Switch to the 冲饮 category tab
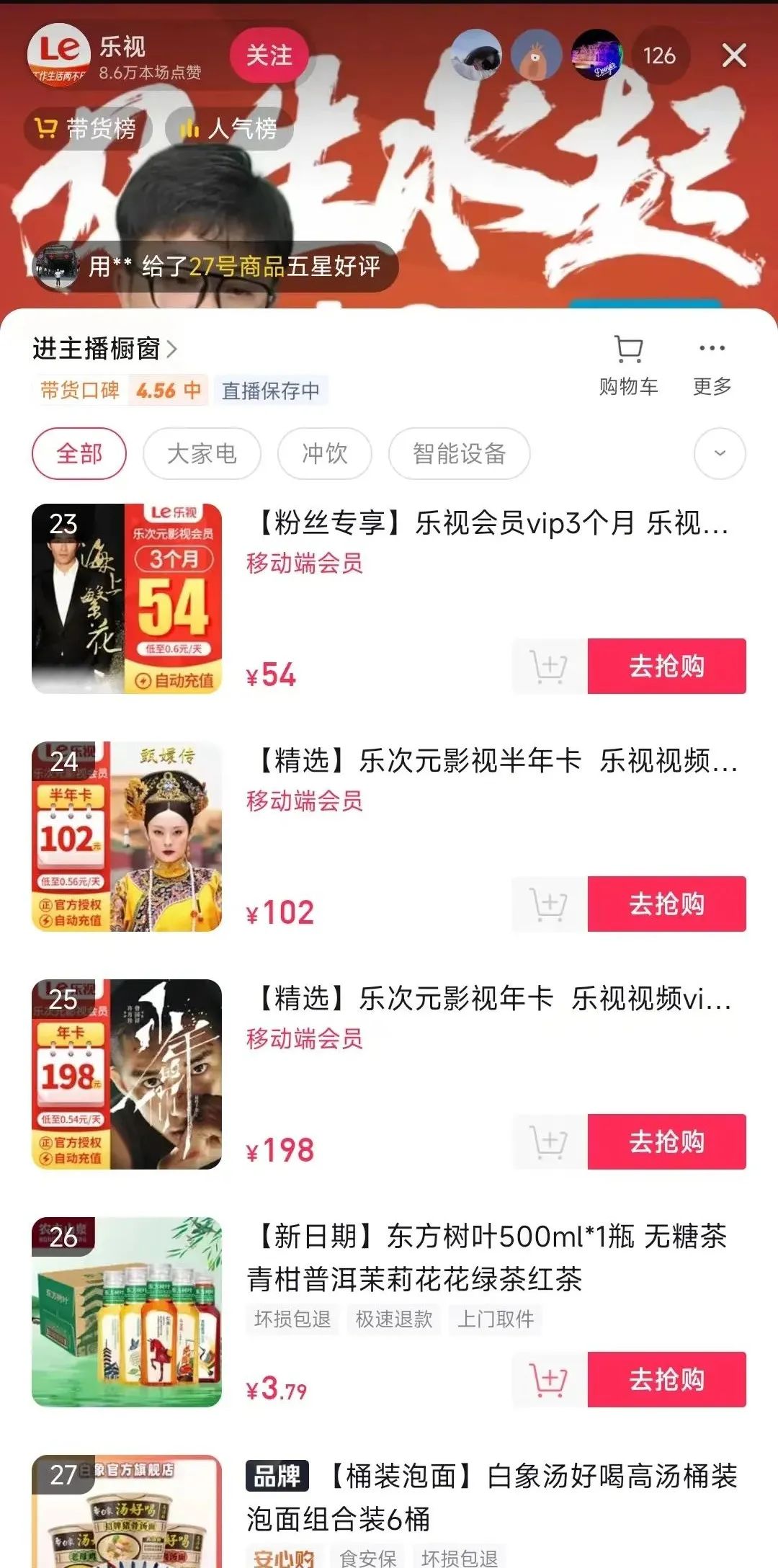The image size is (778, 1568). (x=325, y=454)
